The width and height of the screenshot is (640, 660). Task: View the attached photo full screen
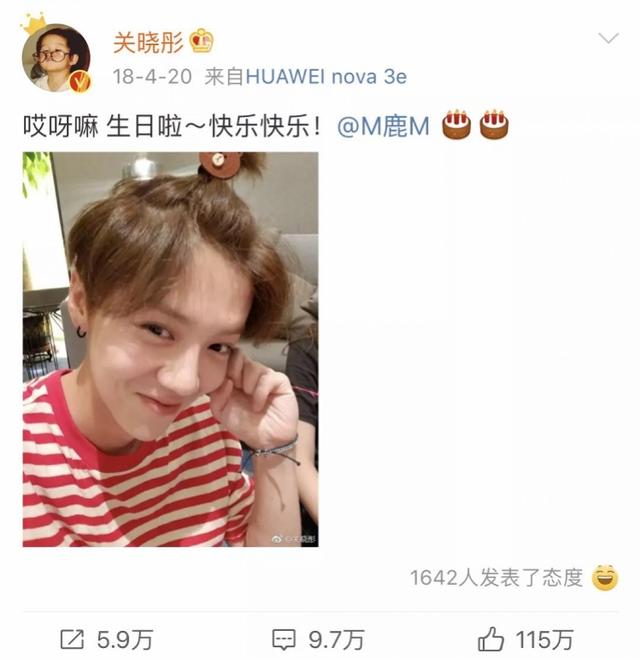tap(170, 349)
